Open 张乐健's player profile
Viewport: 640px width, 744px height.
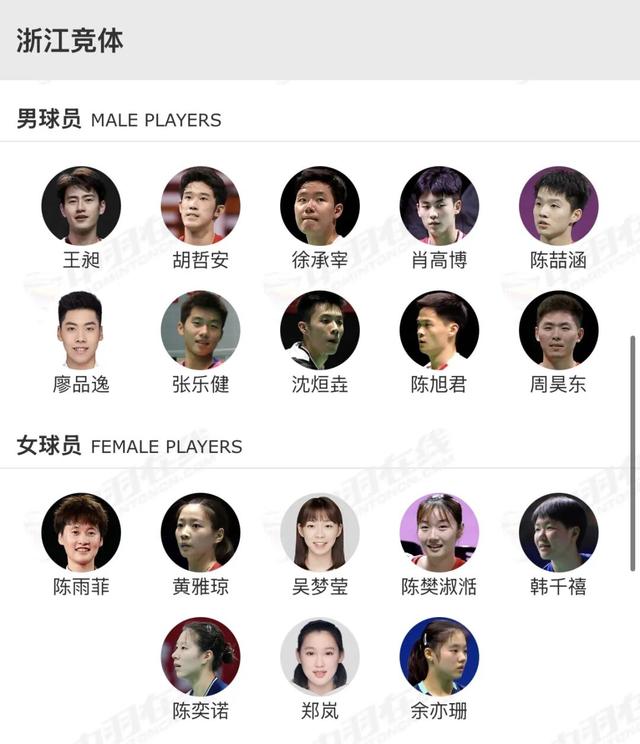click(201, 330)
